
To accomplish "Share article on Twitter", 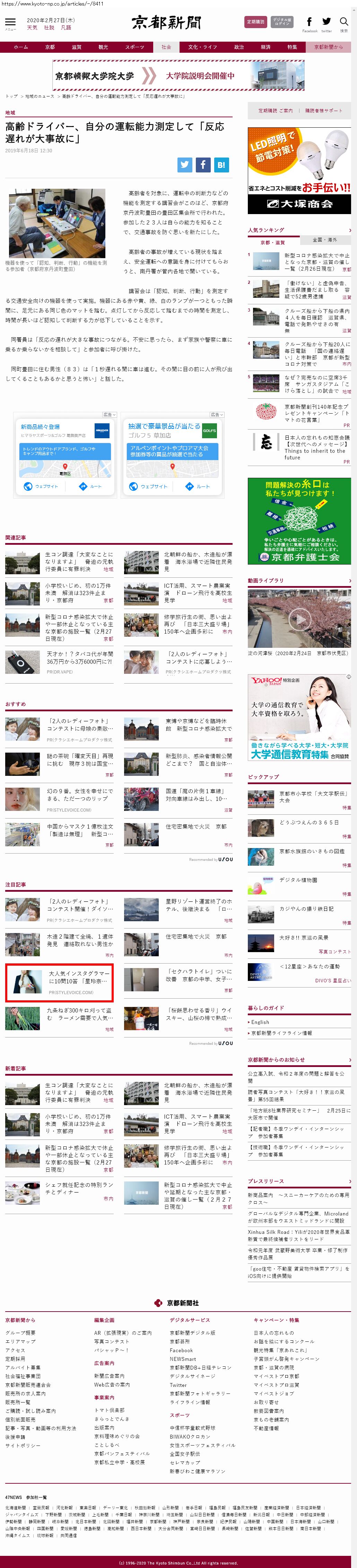I will coord(185,164).
